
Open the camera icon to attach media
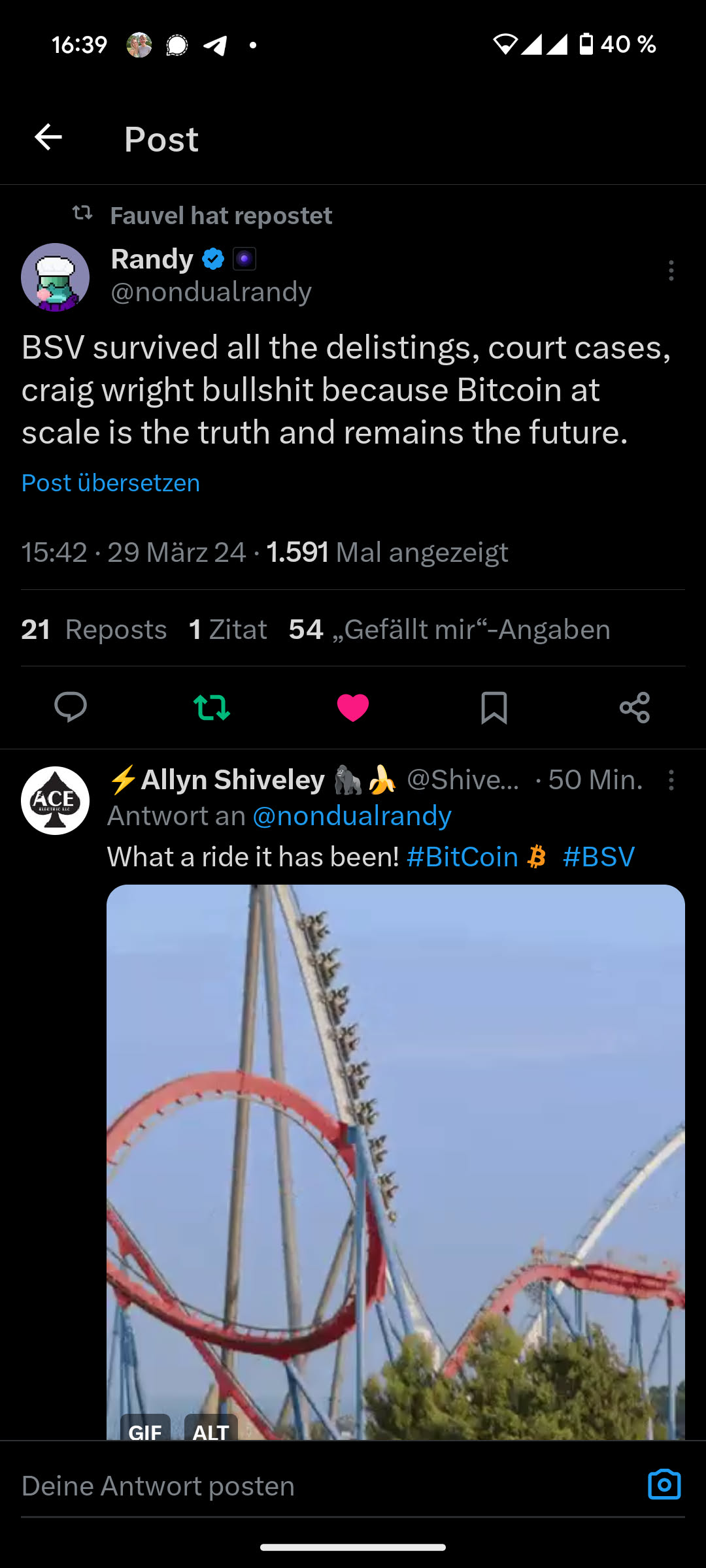[664, 1485]
